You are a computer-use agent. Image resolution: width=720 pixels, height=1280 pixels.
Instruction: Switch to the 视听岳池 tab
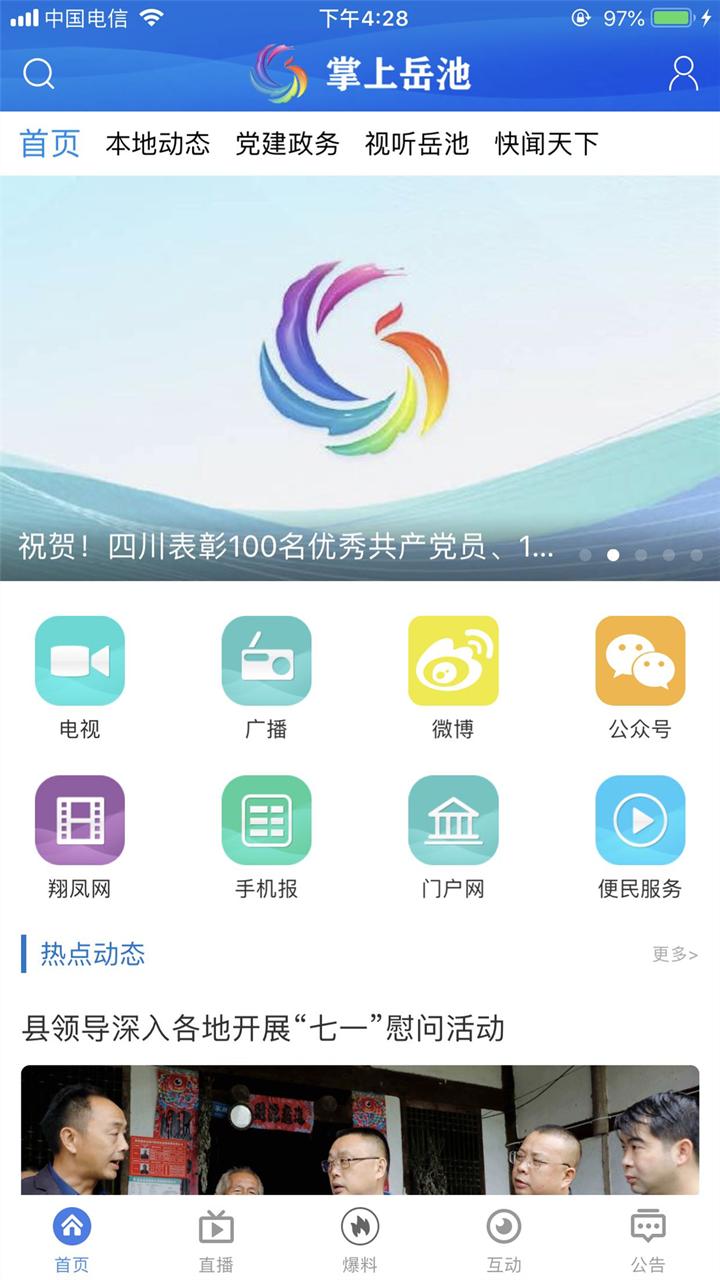pyautogui.click(x=418, y=144)
